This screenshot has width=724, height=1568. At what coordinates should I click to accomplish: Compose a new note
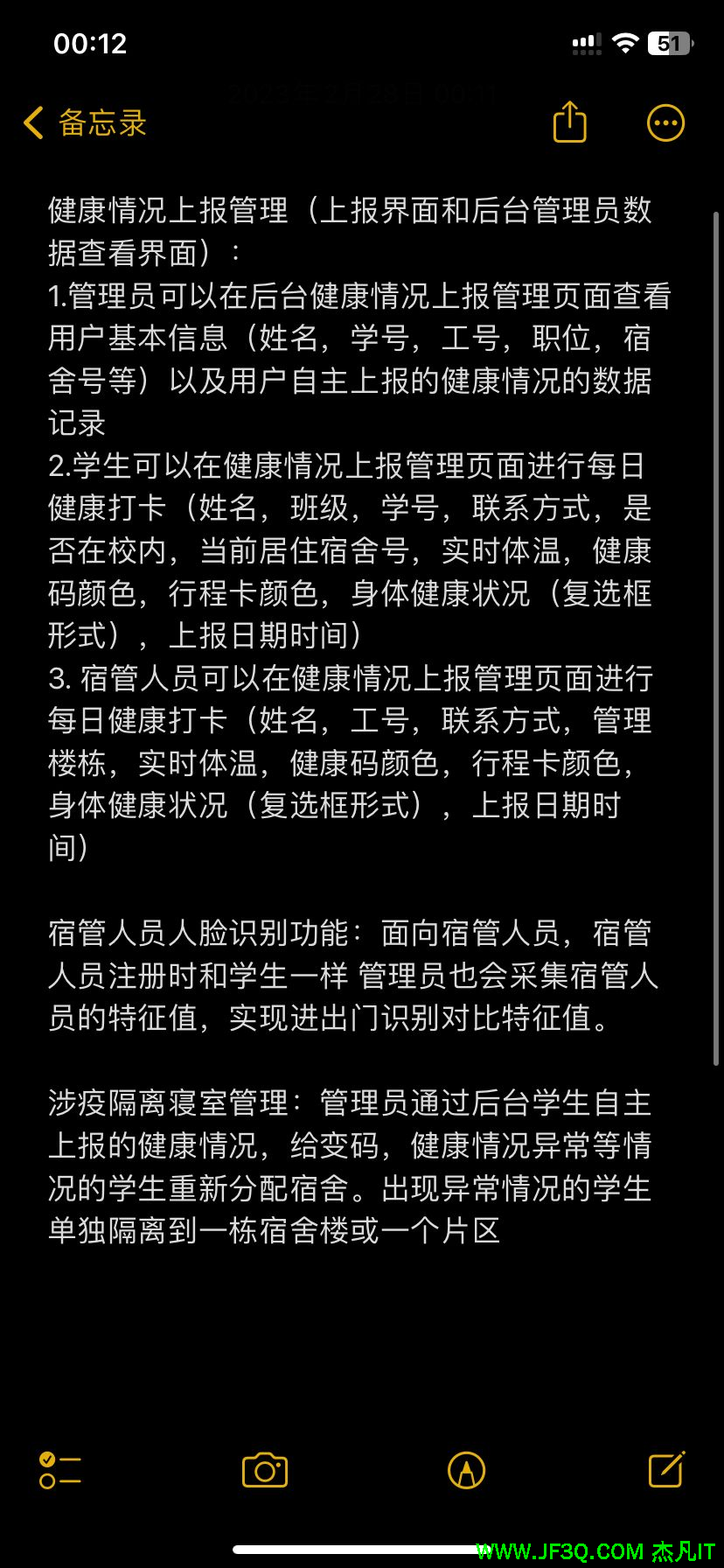666,1470
